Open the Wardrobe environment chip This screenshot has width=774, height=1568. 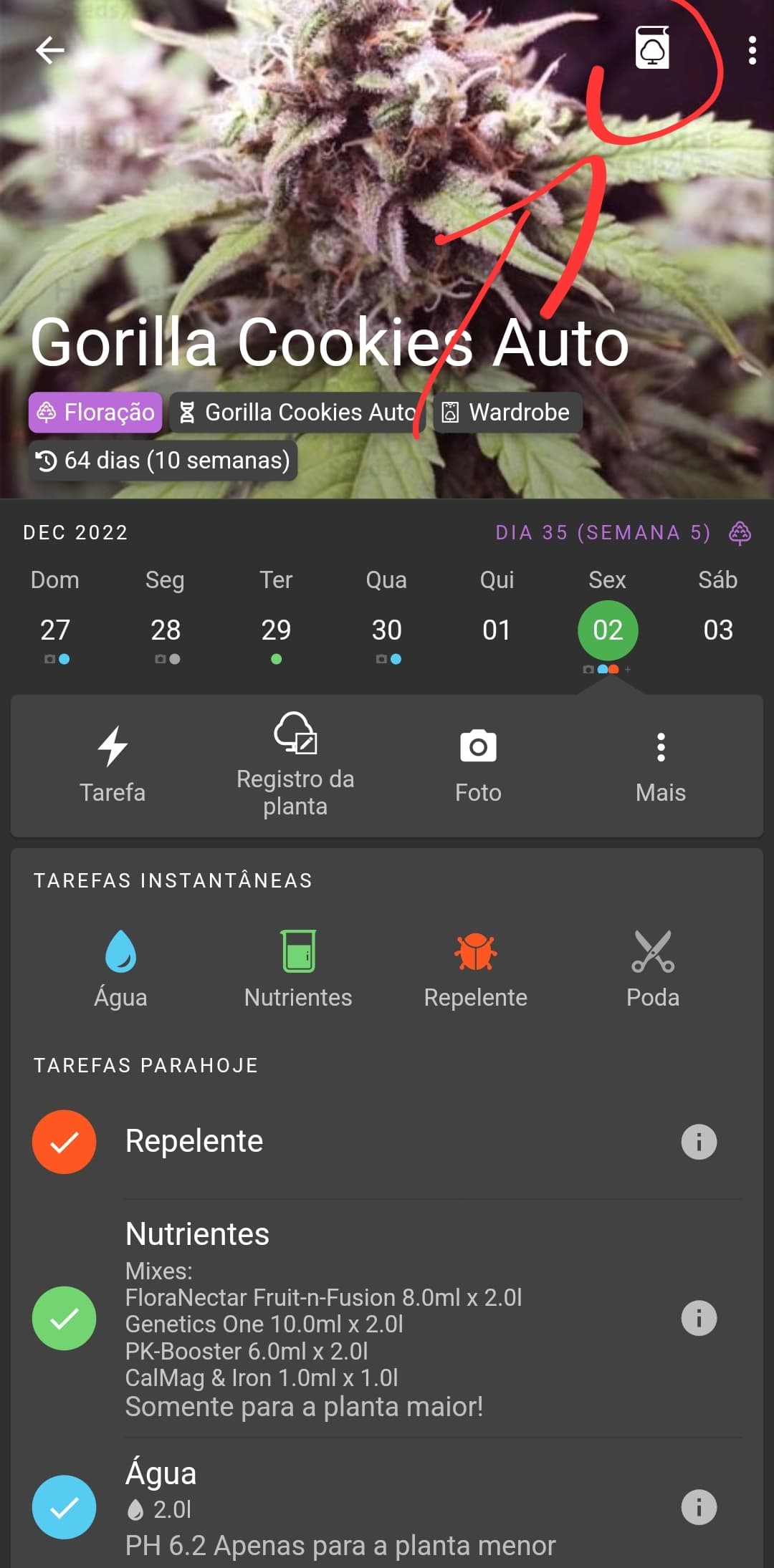click(507, 413)
